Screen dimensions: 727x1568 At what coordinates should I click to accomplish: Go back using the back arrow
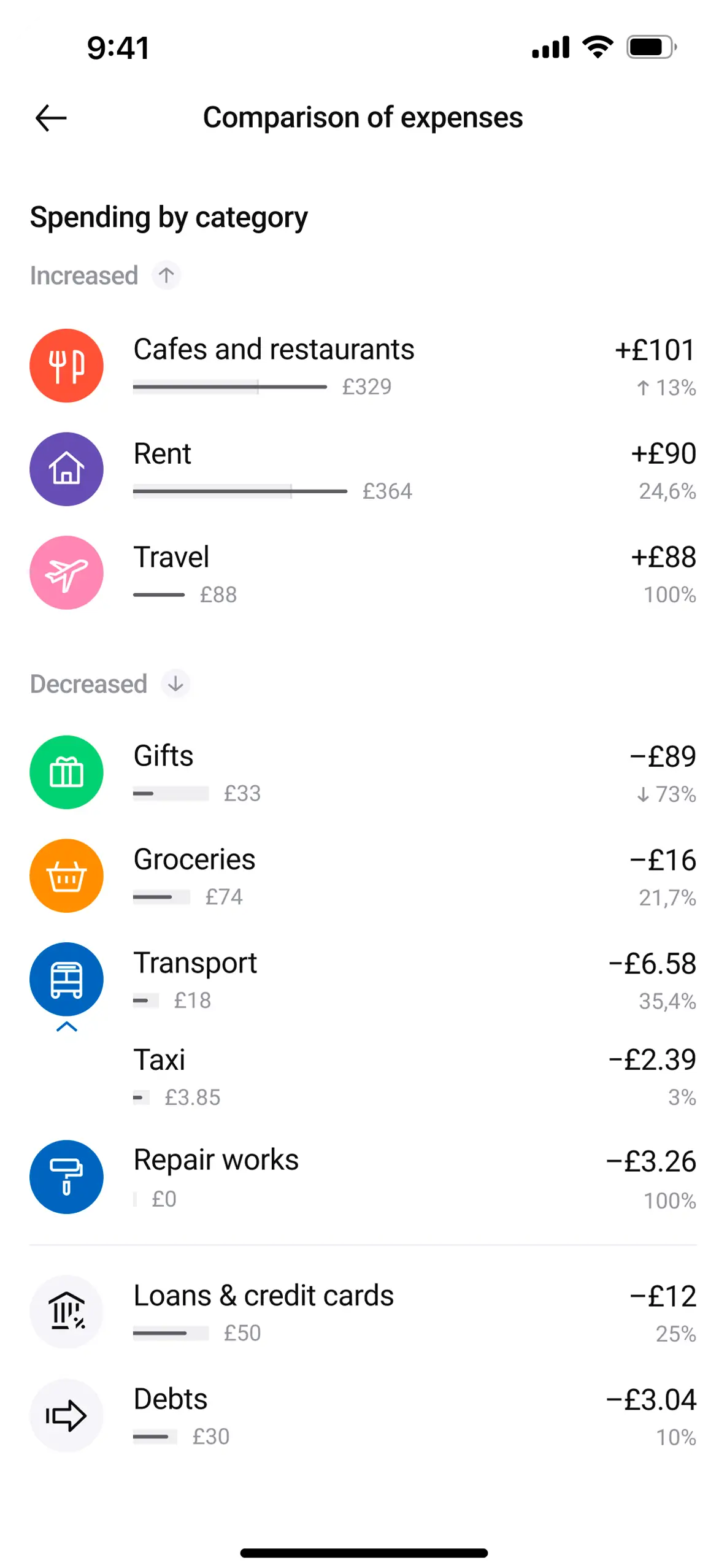[52, 117]
